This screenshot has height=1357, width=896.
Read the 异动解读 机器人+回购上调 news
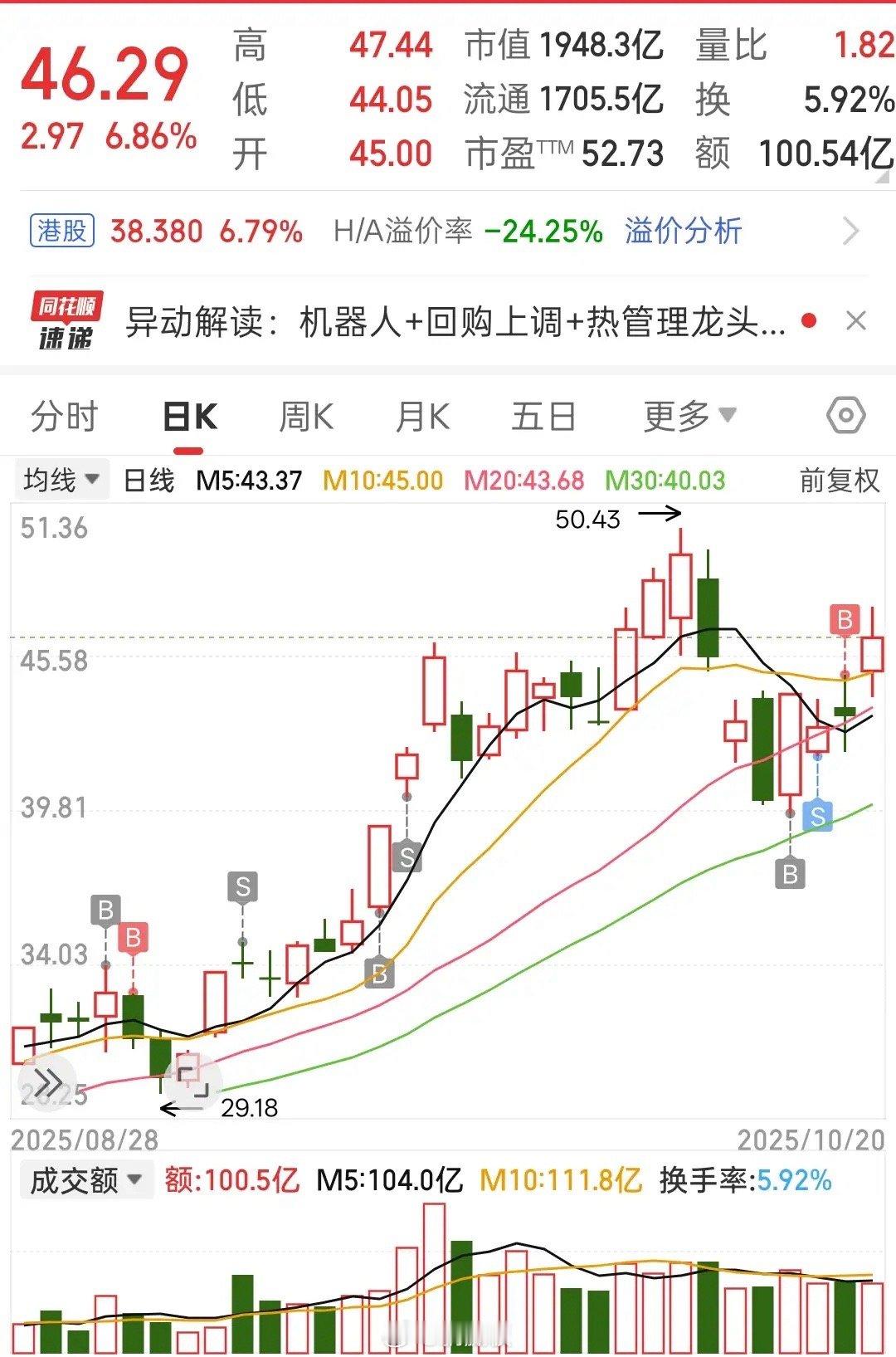click(455, 322)
